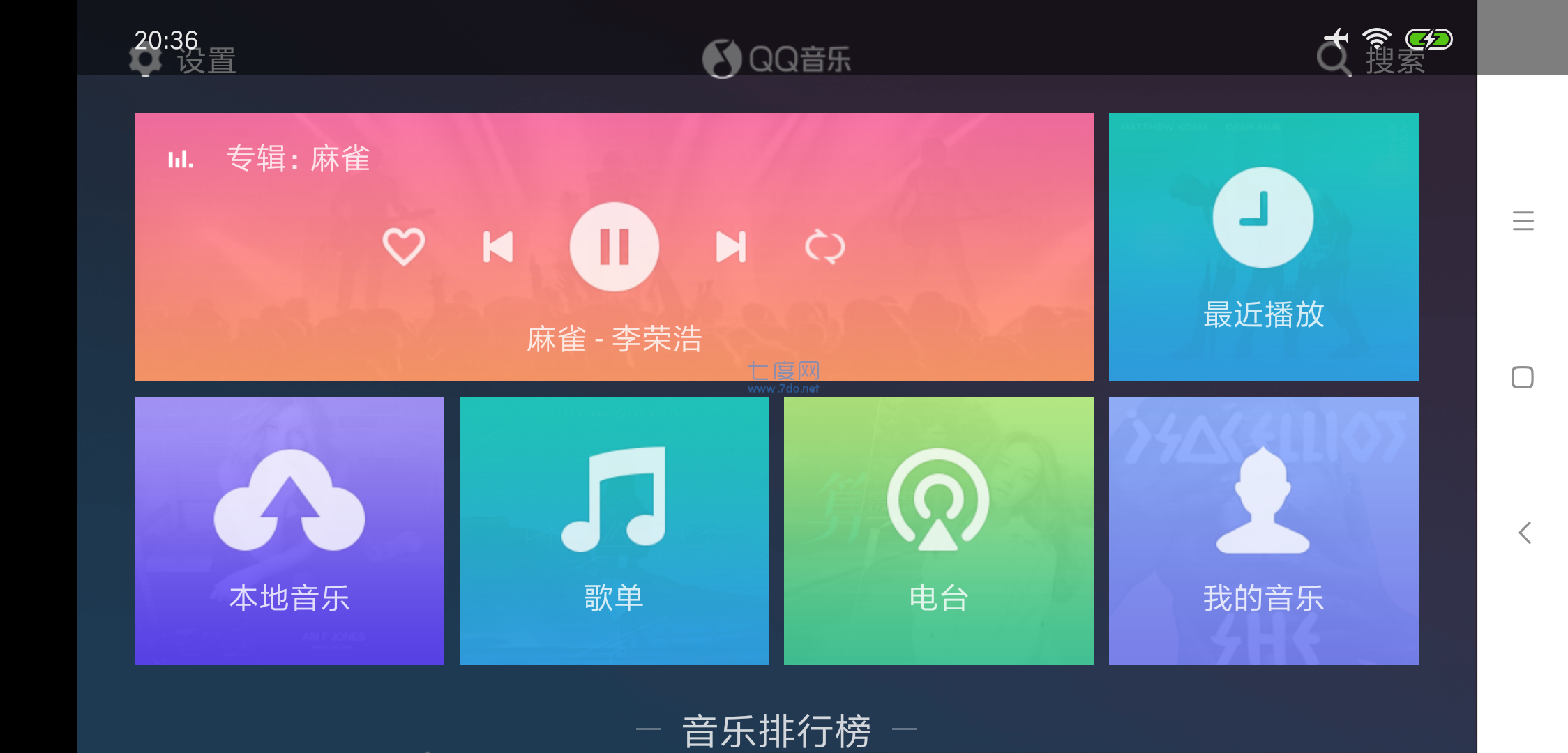This screenshot has width=1568, height=753.
Task: Open the 电台 radio tile
Action: tap(938, 531)
